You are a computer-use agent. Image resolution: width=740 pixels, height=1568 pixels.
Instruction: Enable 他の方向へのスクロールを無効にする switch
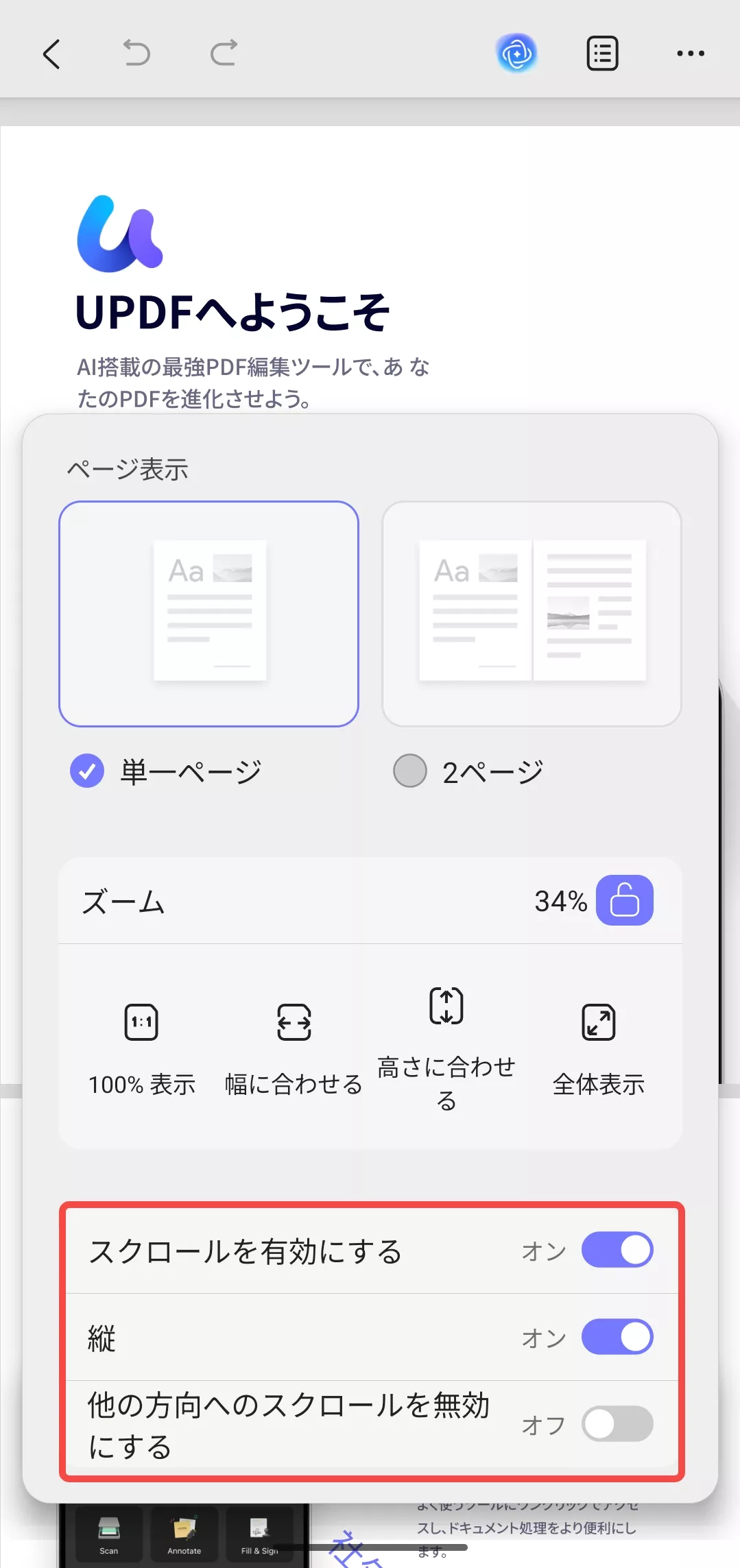click(617, 1424)
